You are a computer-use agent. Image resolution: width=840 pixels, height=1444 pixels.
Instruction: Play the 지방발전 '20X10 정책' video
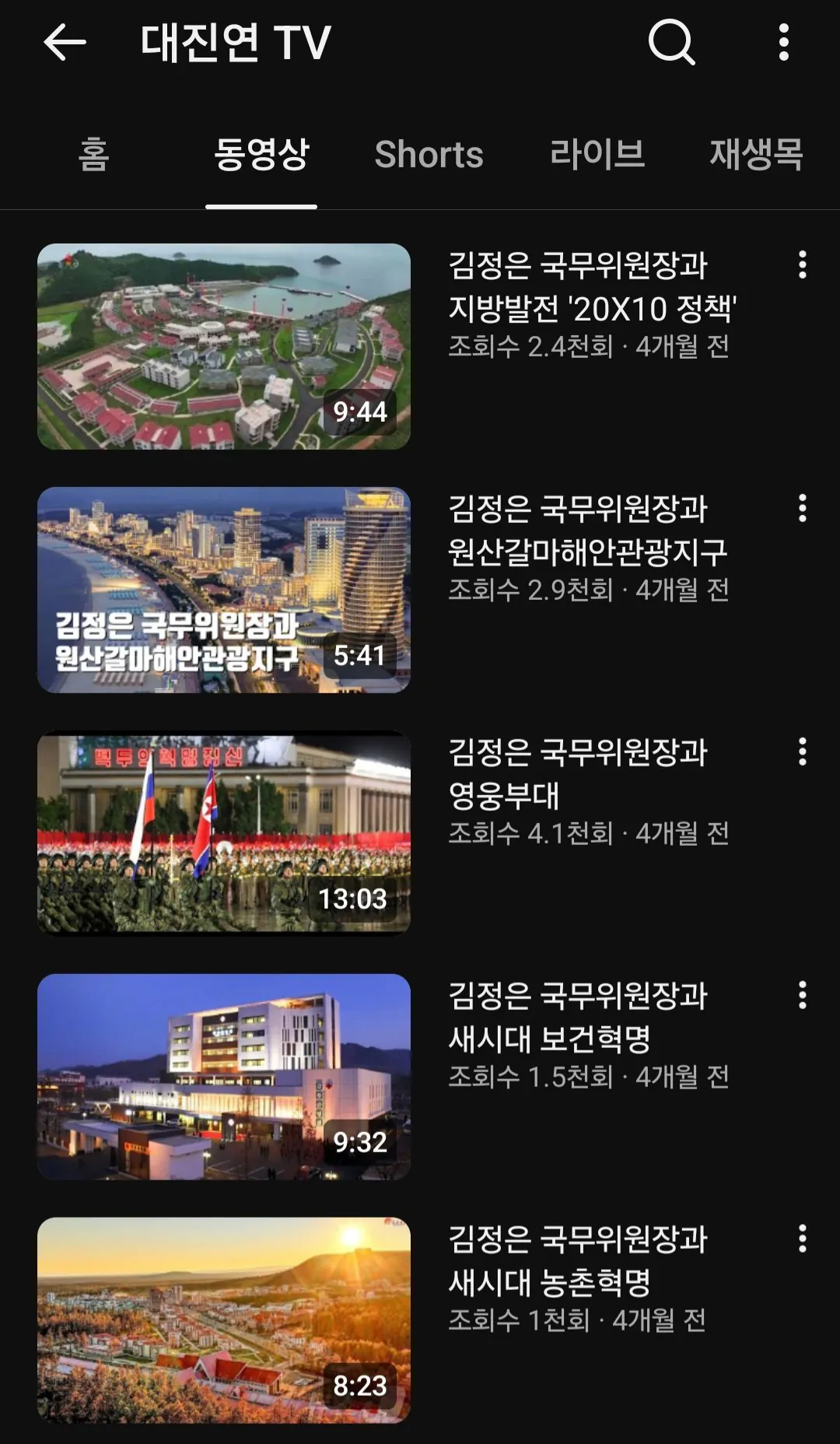[224, 346]
